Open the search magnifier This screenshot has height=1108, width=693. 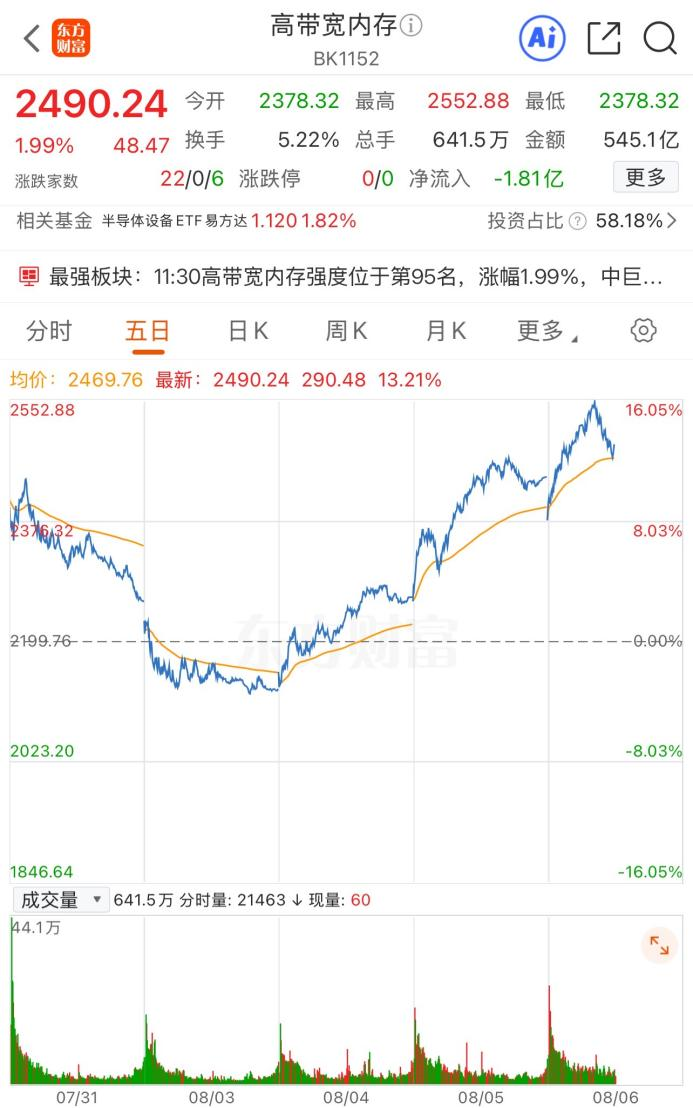click(660, 38)
